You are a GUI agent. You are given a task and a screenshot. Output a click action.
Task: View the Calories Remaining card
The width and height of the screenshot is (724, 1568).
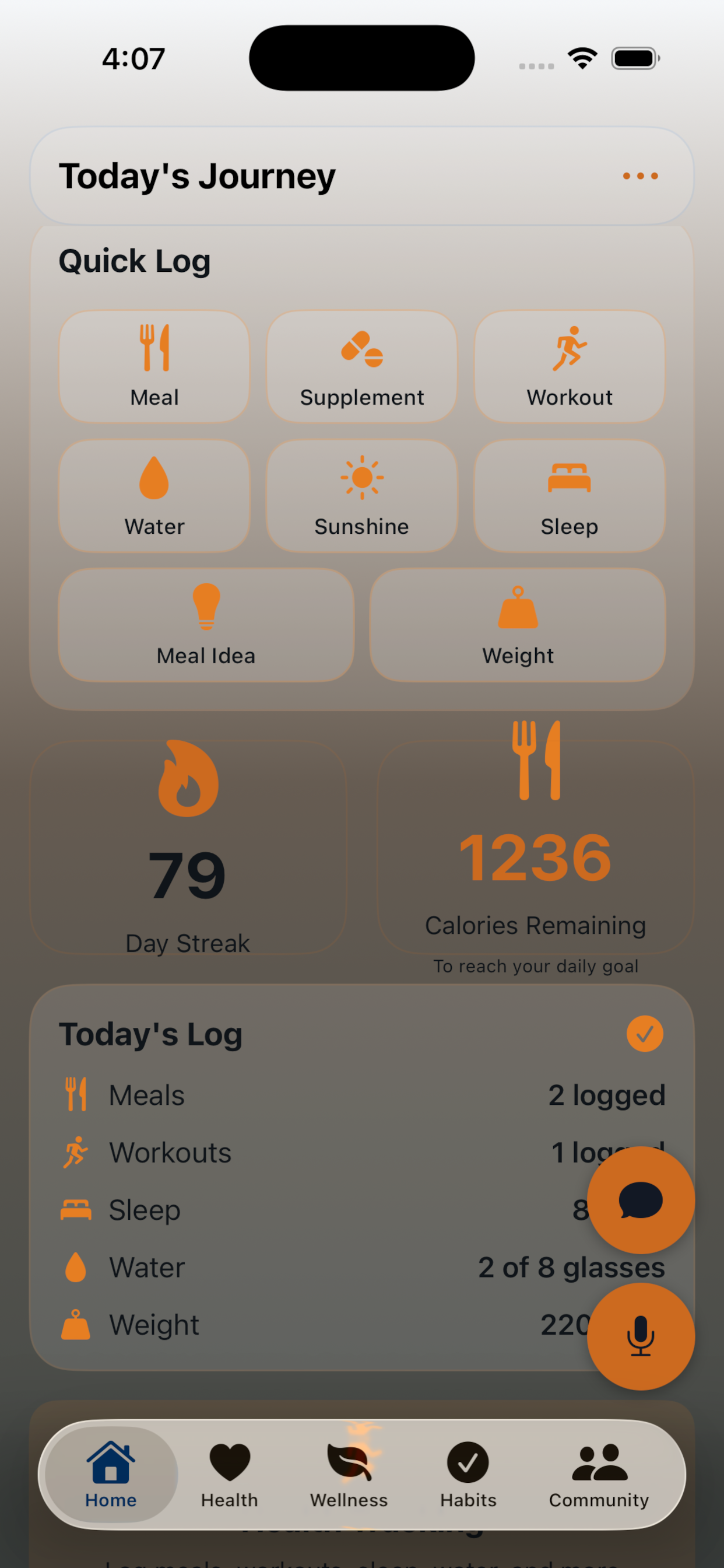(x=535, y=846)
